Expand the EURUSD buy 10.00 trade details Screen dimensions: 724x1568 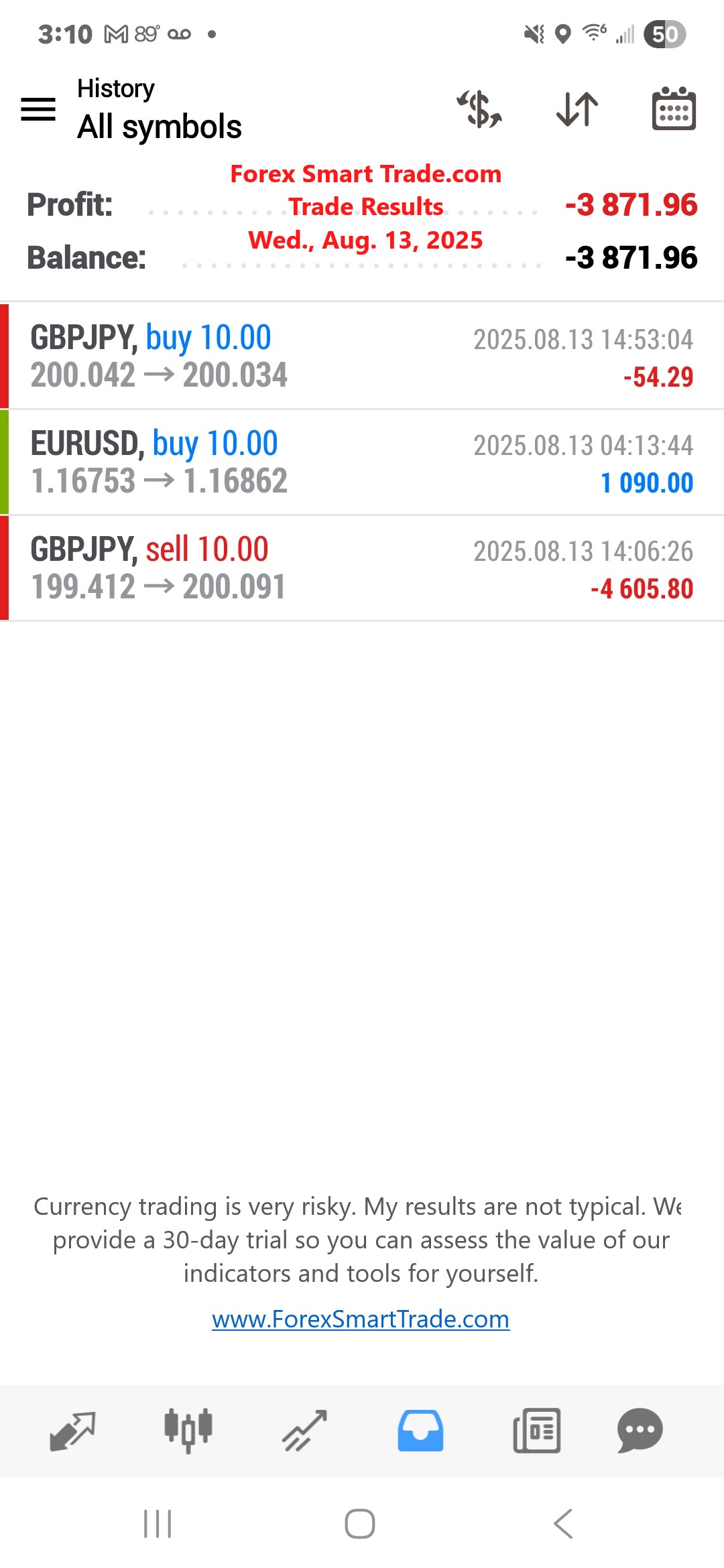click(362, 462)
